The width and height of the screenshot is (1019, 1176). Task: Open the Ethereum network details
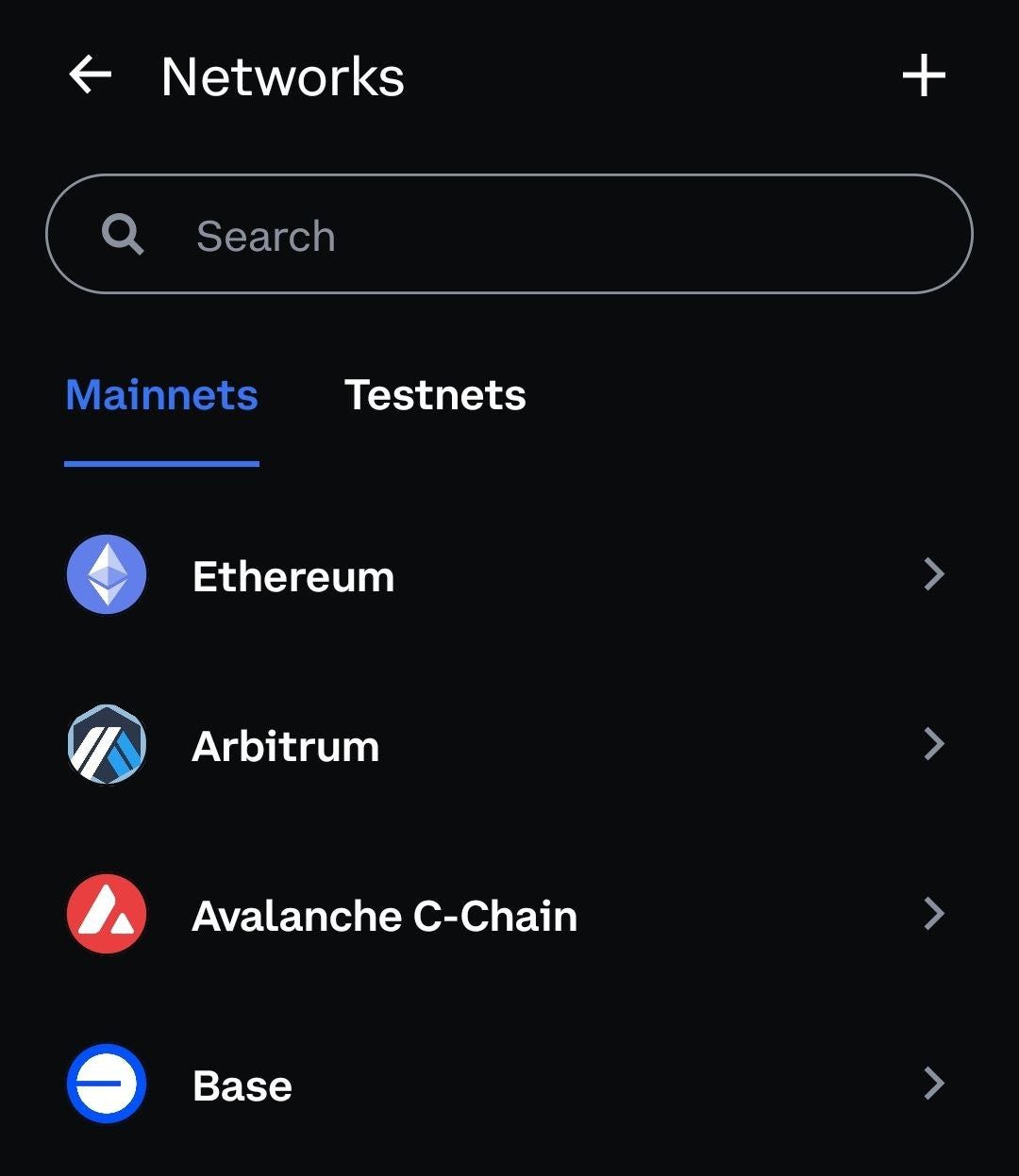click(x=508, y=575)
